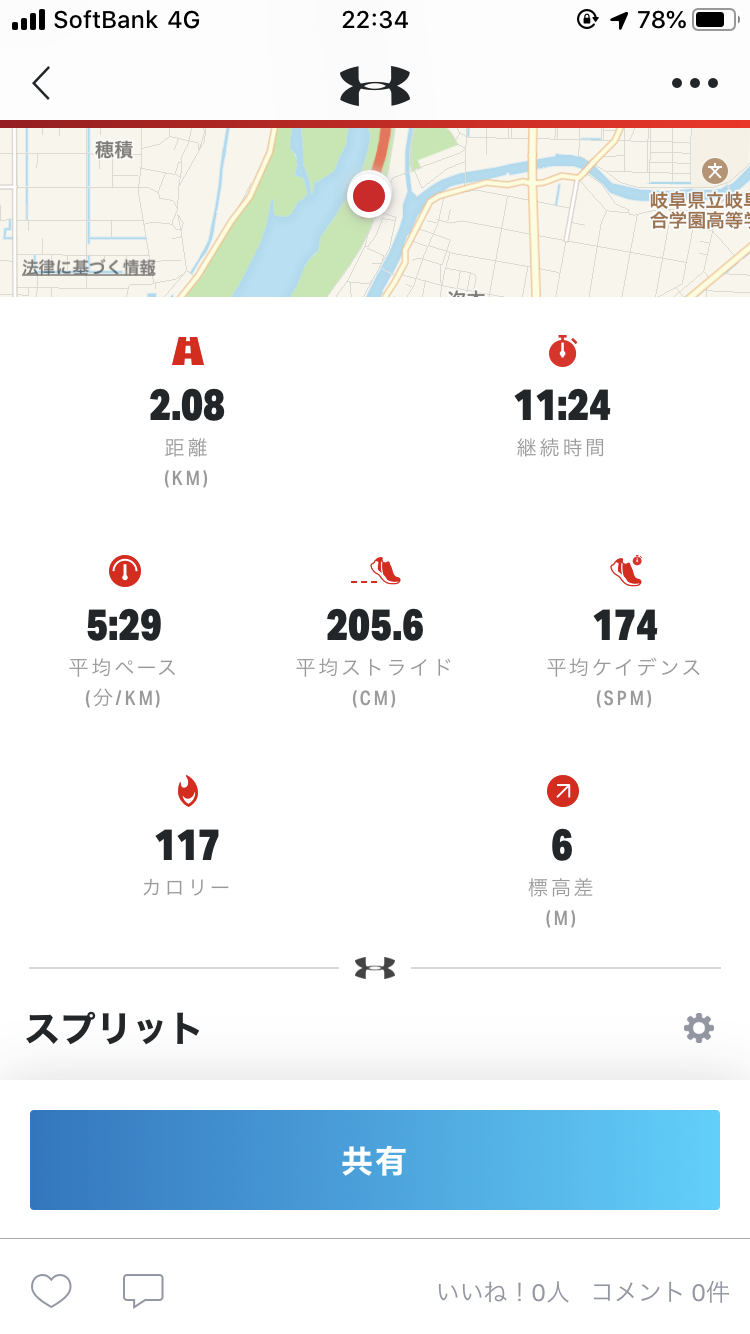
Task: Open the workout route map
Action: (375, 212)
